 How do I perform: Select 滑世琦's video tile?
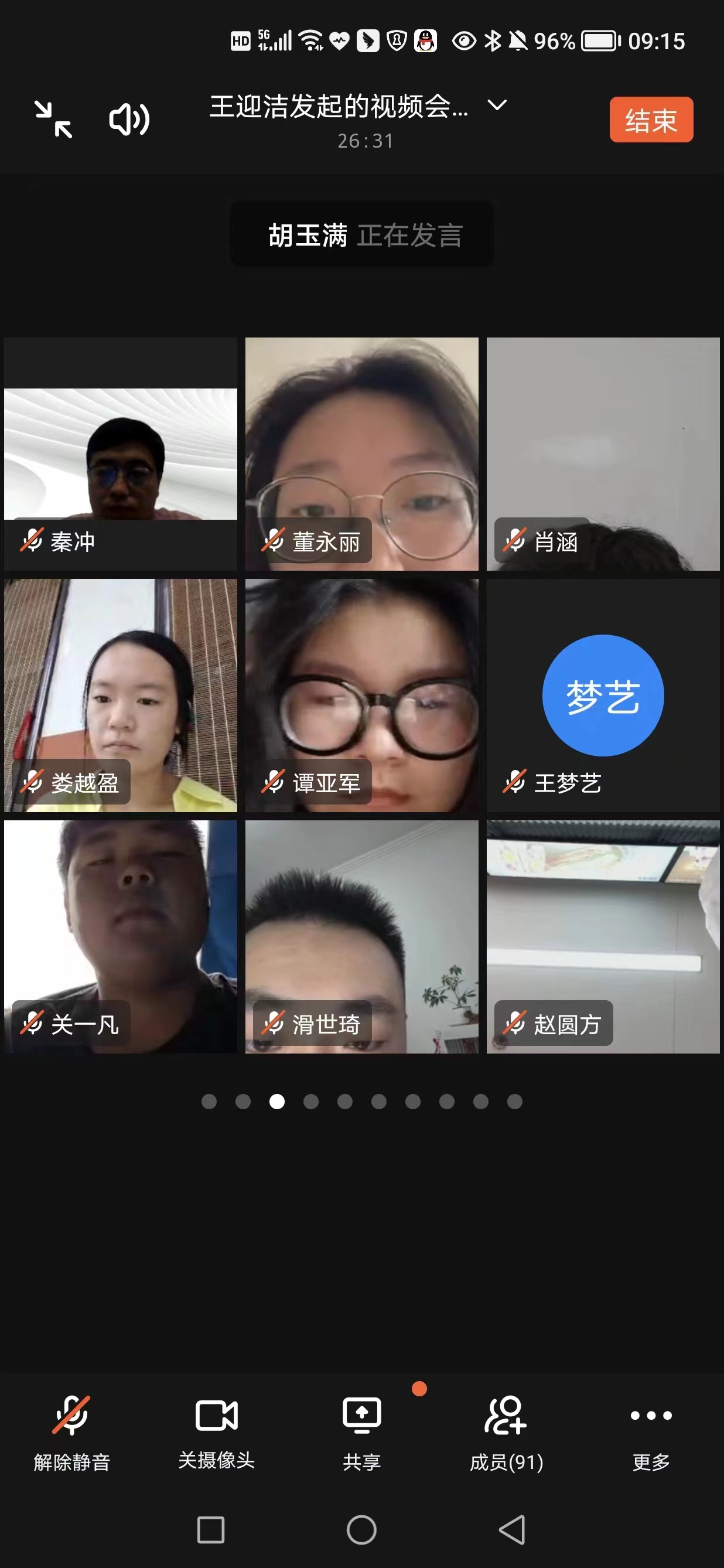361,936
